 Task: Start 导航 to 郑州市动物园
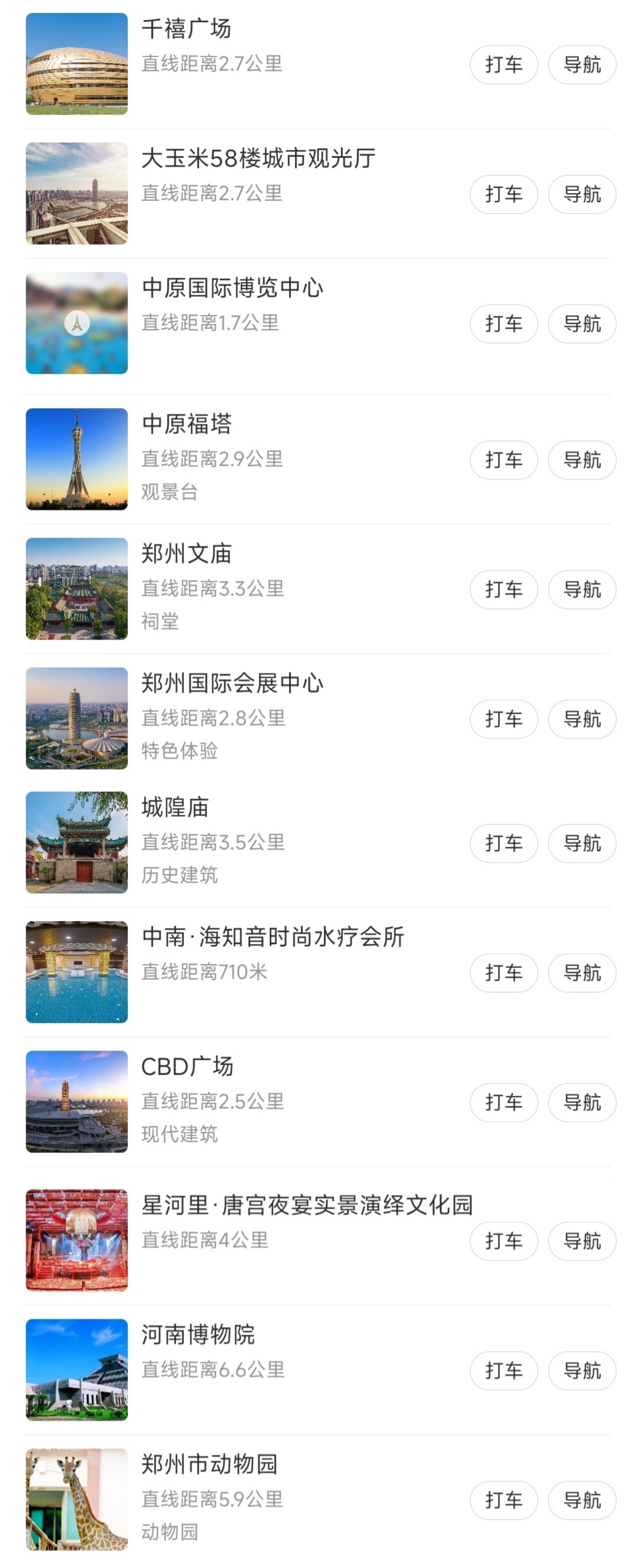pyautogui.click(x=582, y=1501)
